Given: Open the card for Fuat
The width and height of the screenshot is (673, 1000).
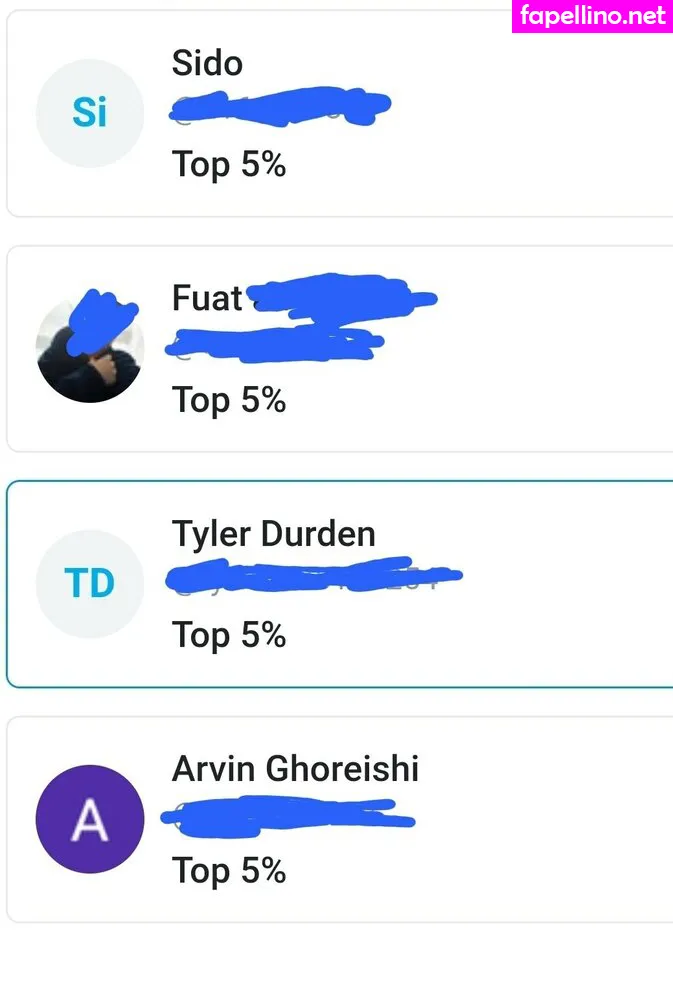Looking at the screenshot, I should pos(340,348).
